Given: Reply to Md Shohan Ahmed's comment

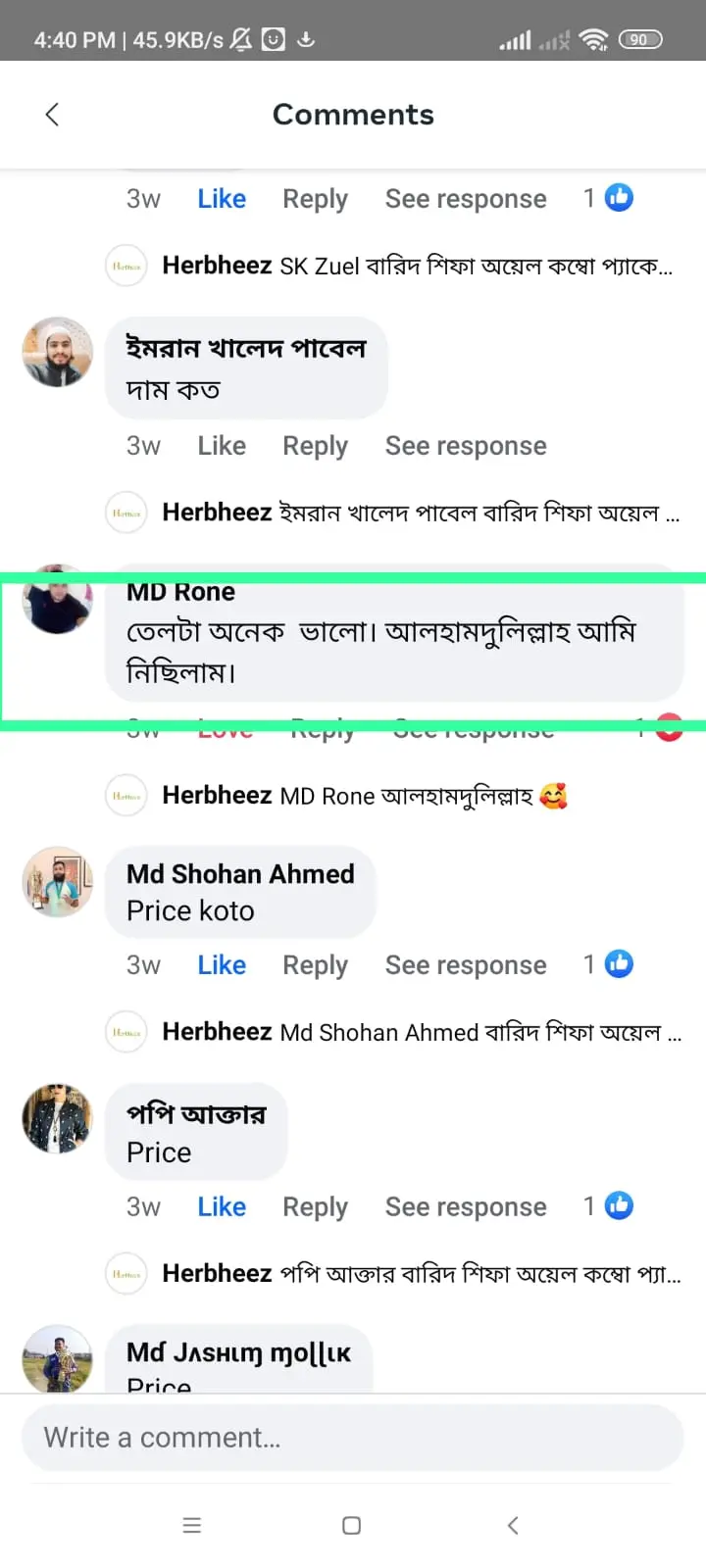Looking at the screenshot, I should point(315,965).
